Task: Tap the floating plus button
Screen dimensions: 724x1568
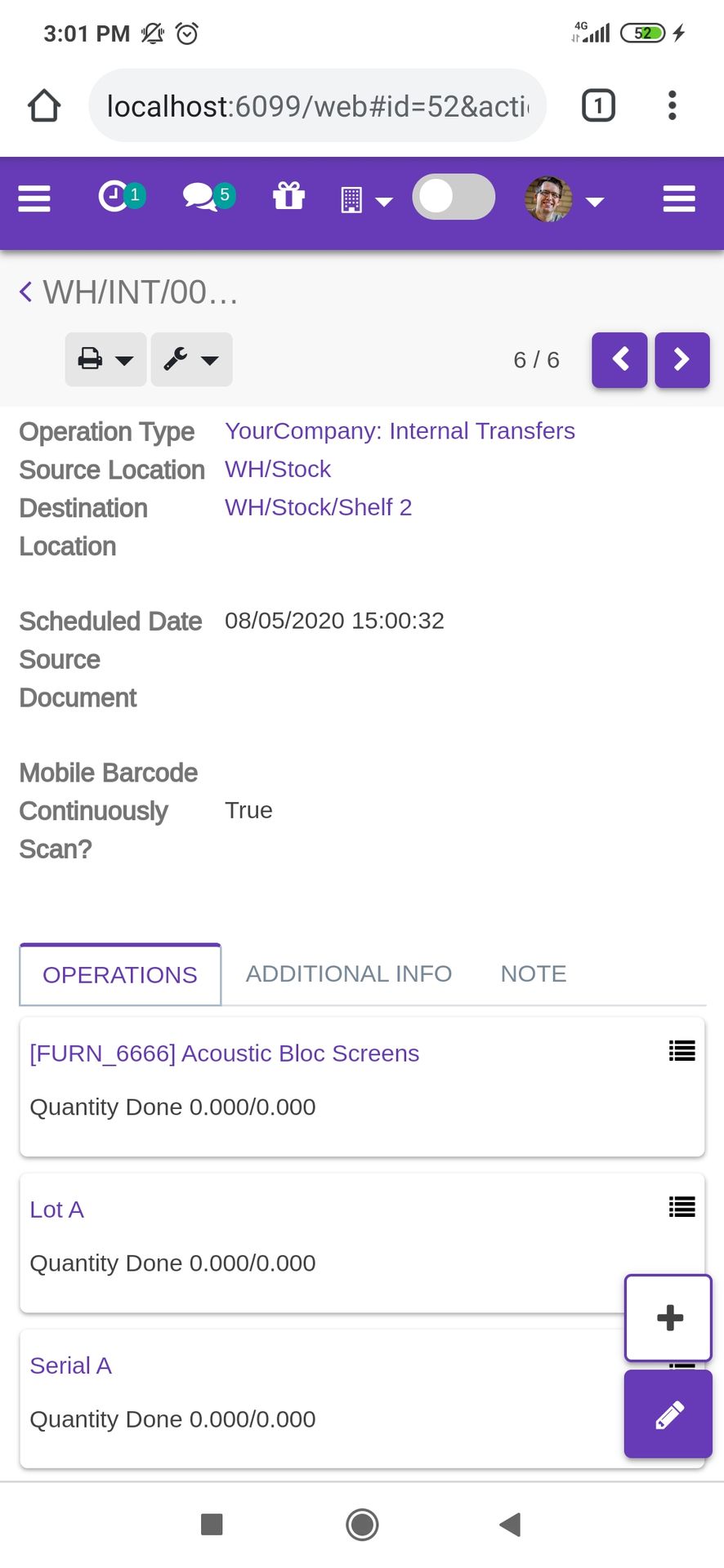Action: coord(668,1317)
